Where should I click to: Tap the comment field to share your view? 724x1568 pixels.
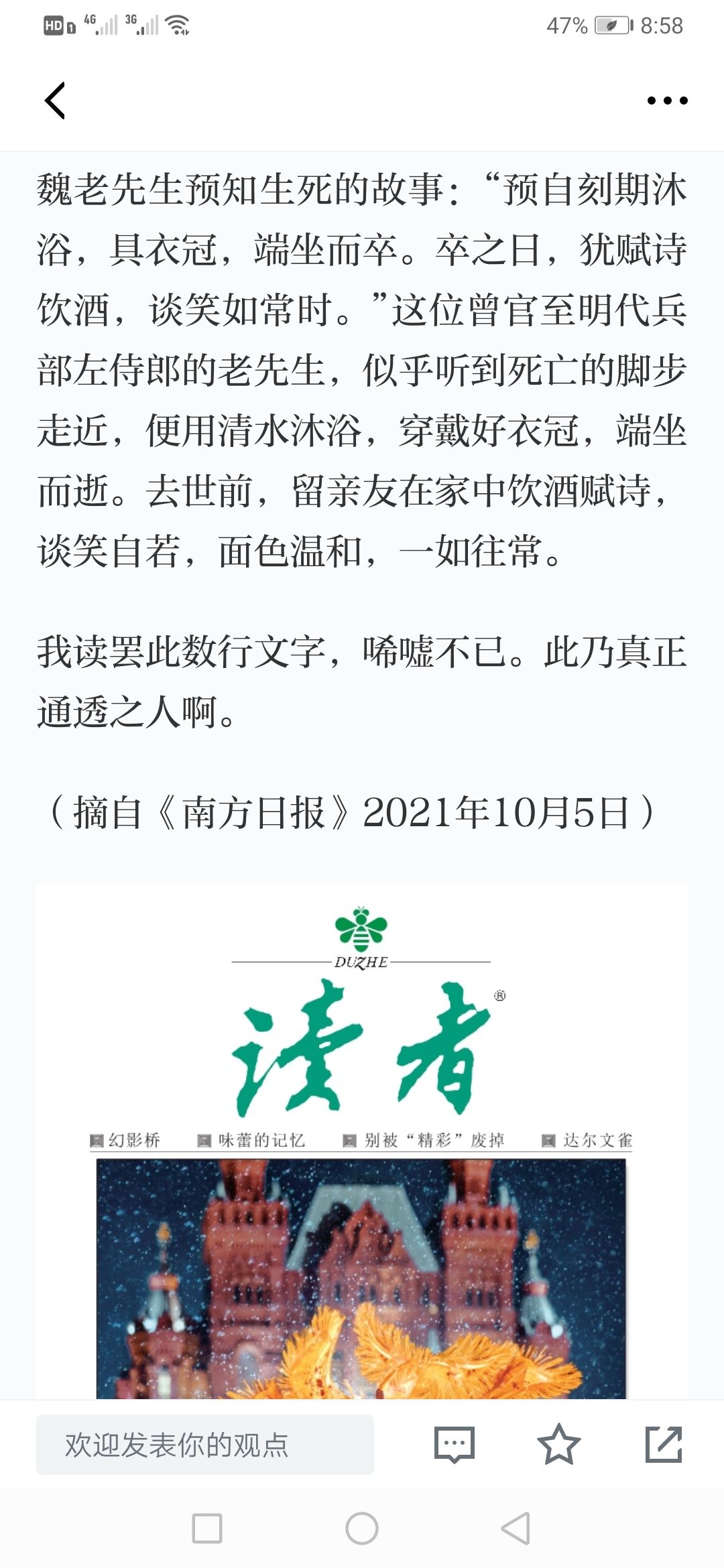[204, 1444]
